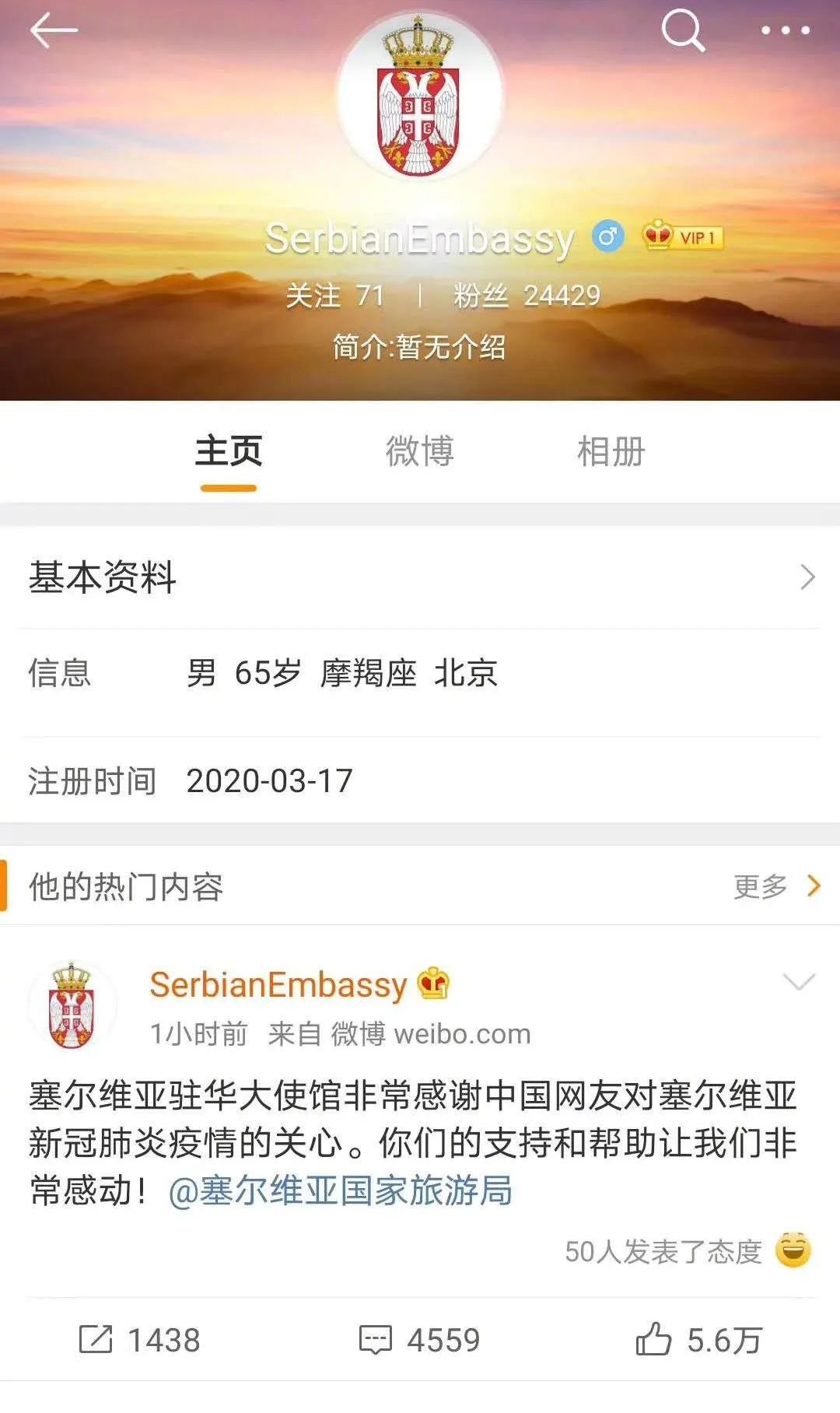Viewport: 840px width, 1413px height.
Task: Click the Serbian Embassy profile avatar
Action: (419, 101)
